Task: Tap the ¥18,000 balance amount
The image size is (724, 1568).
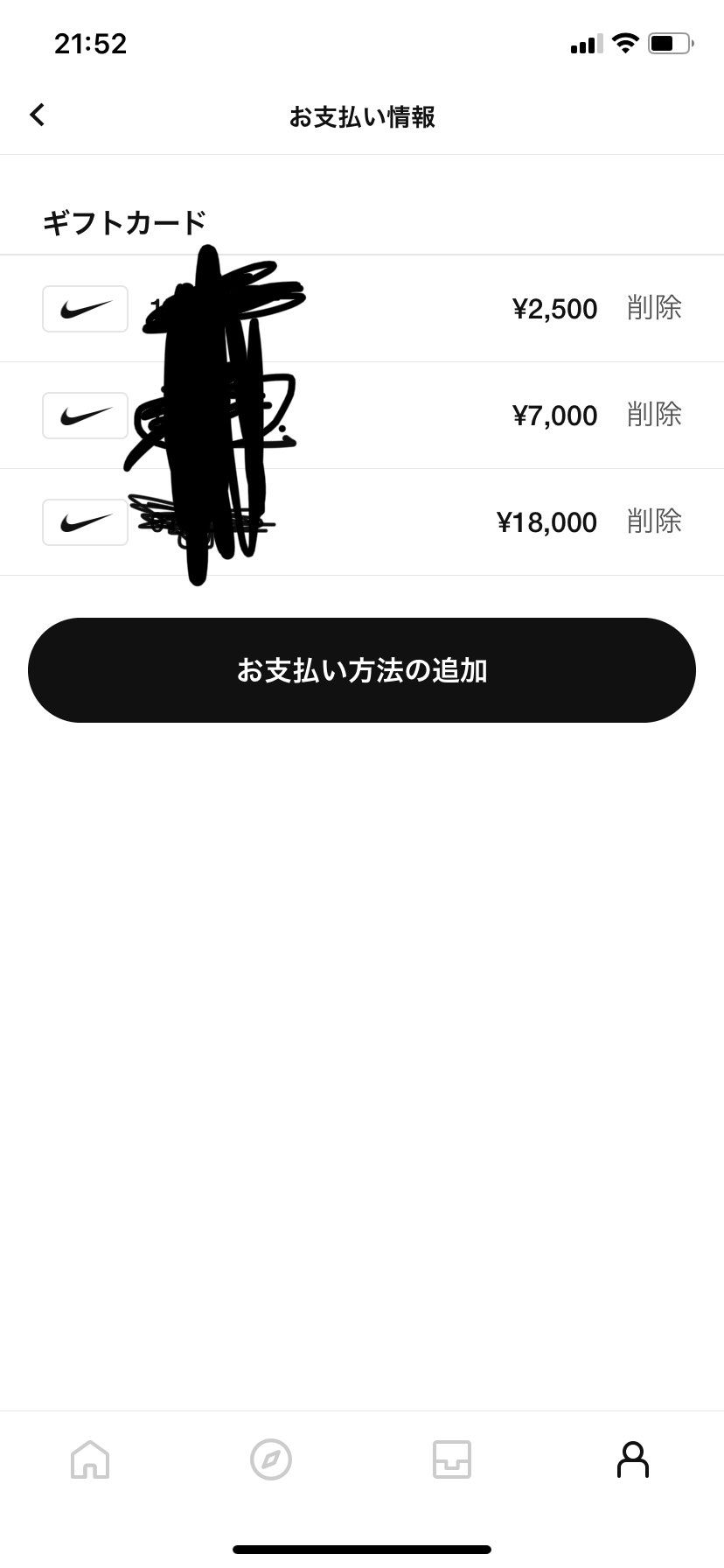Action: click(x=548, y=521)
